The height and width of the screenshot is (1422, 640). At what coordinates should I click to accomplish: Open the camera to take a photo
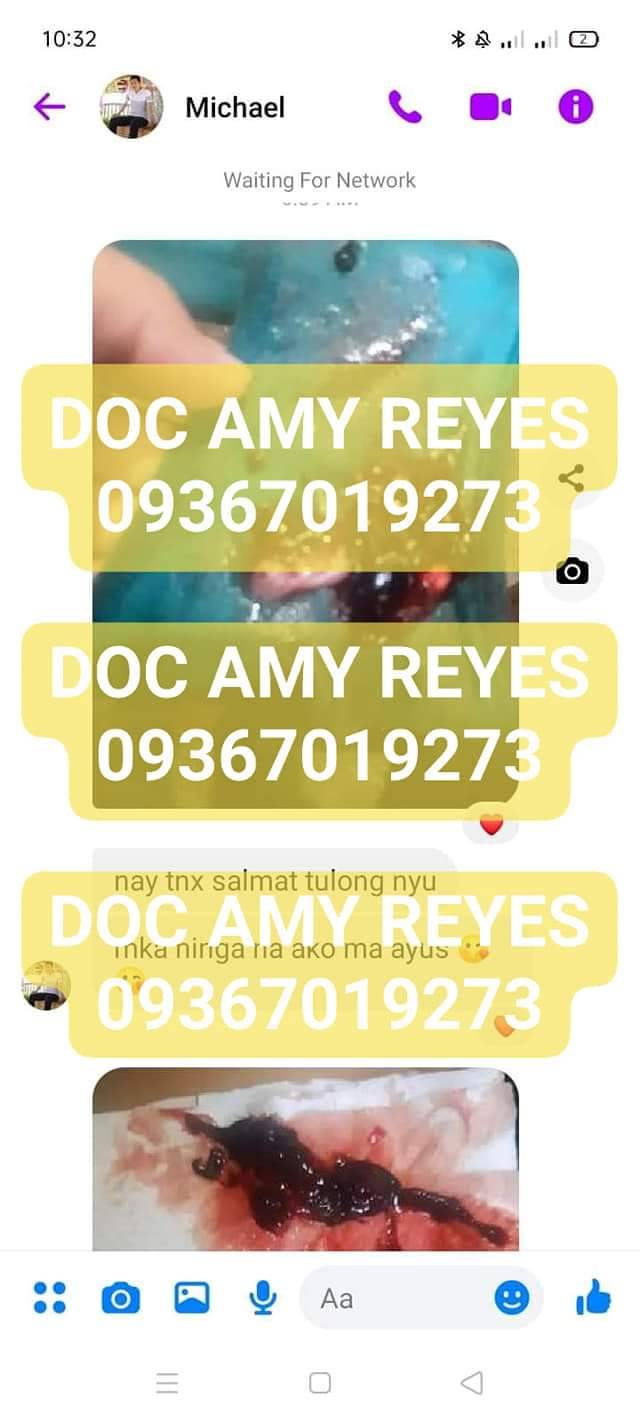pyautogui.click(x=120, y=1298)
